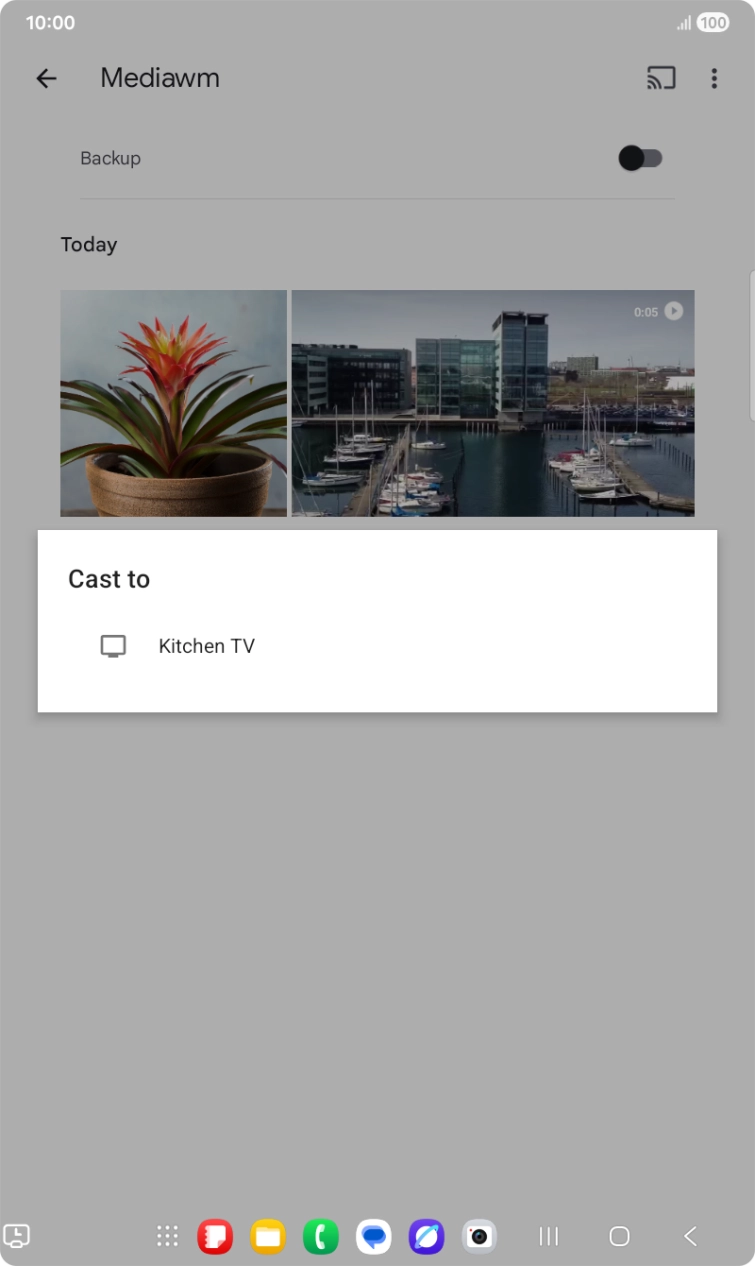
Task: Open the Messages app in the taskbar
Action: [374, 1236]
